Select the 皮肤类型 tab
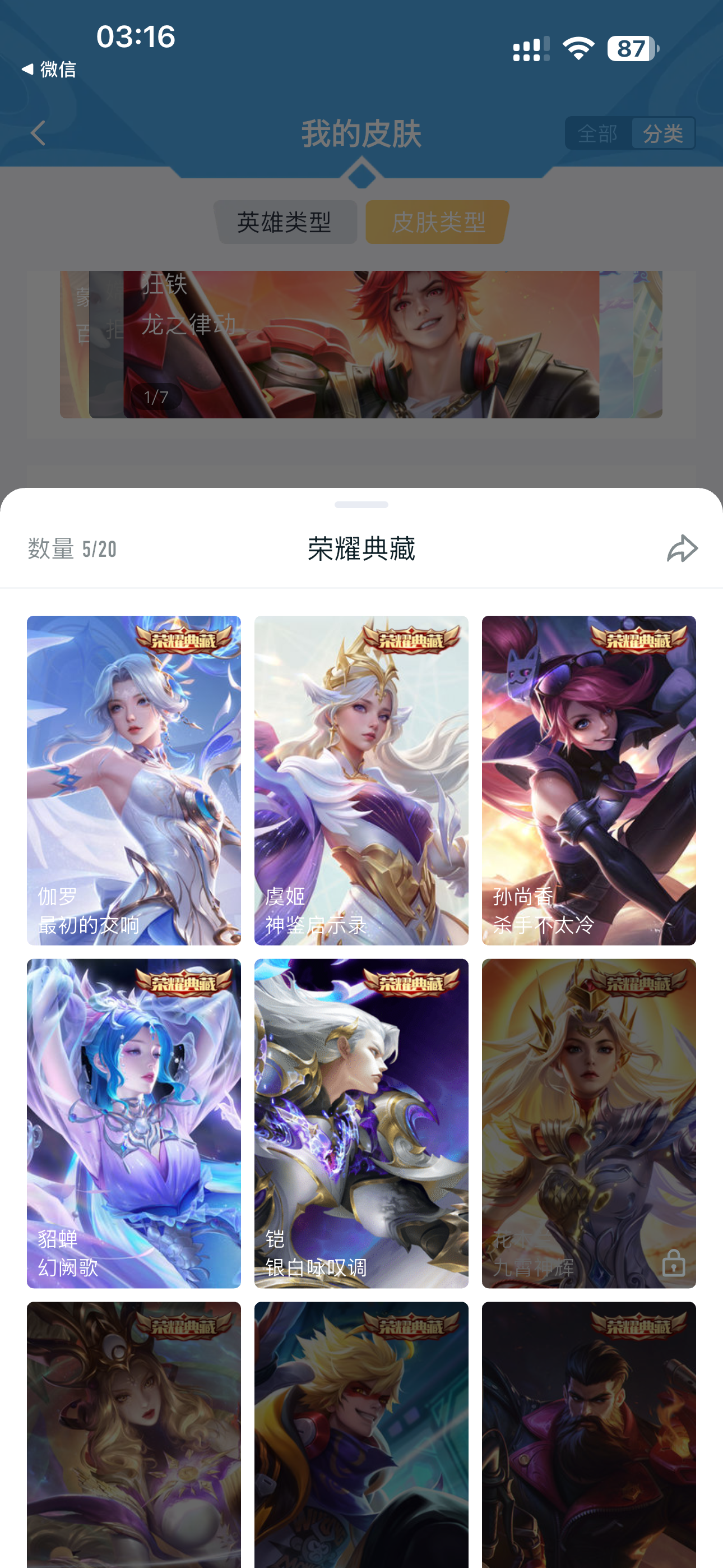Screen dimensions: 723x1568 [x=438, y=222]
